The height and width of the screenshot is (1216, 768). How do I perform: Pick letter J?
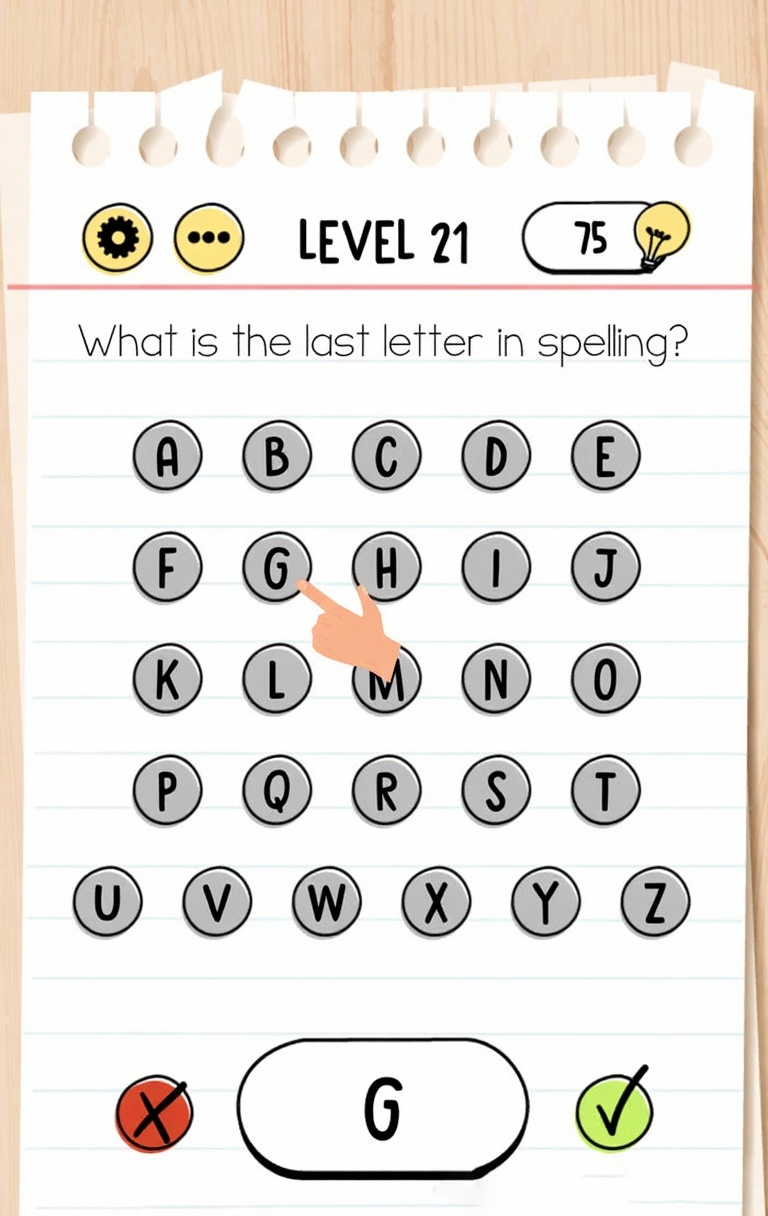[605, 568]
